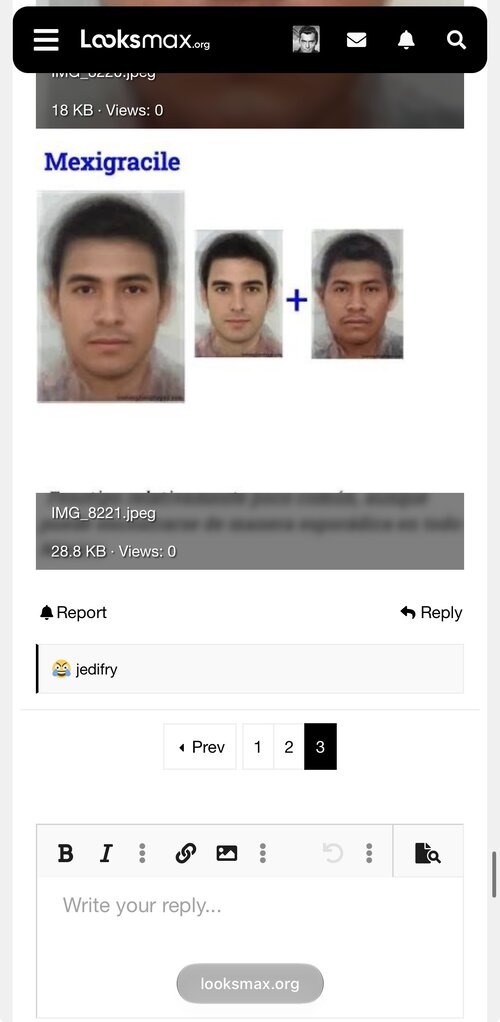The image size is (500, 1022).
Task: Go to the Looksmax.org home logo
Action: coord(145,40)
